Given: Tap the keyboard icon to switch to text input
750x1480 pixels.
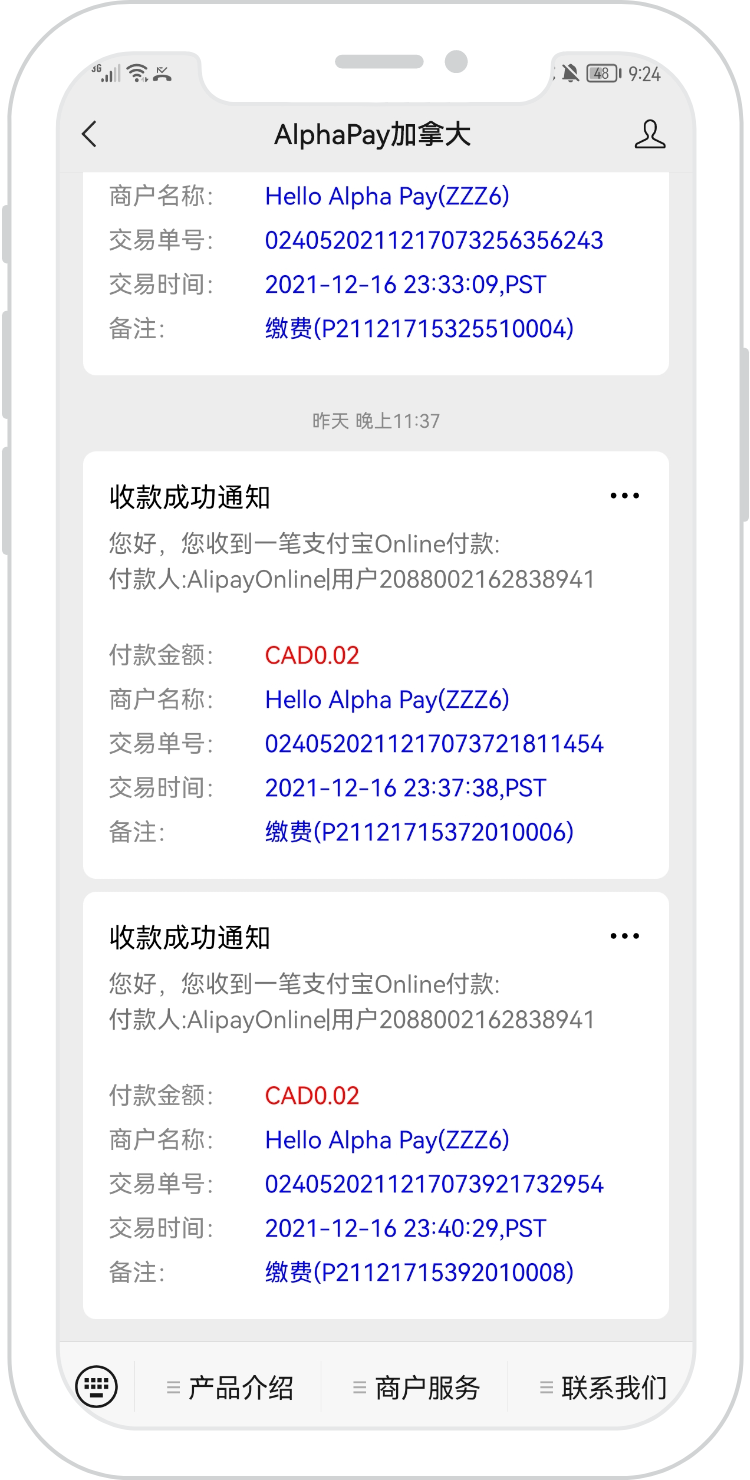Looking at the screenshot, I should 96,1387.
